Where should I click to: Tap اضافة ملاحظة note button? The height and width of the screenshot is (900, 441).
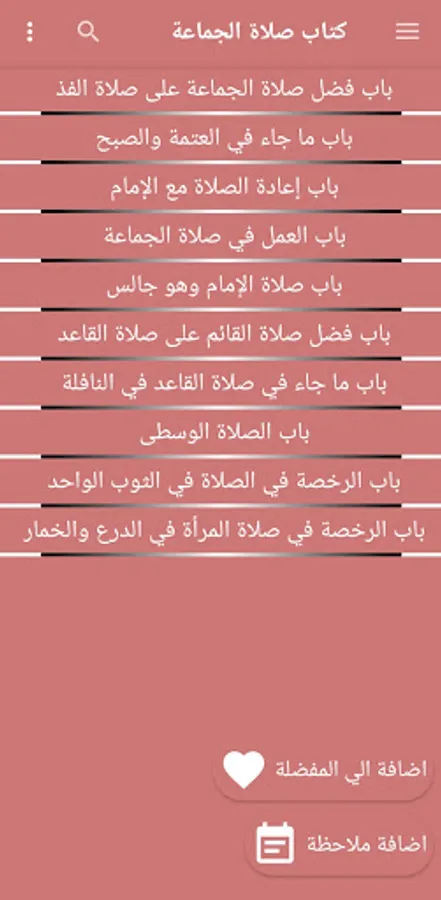(339, 844)
